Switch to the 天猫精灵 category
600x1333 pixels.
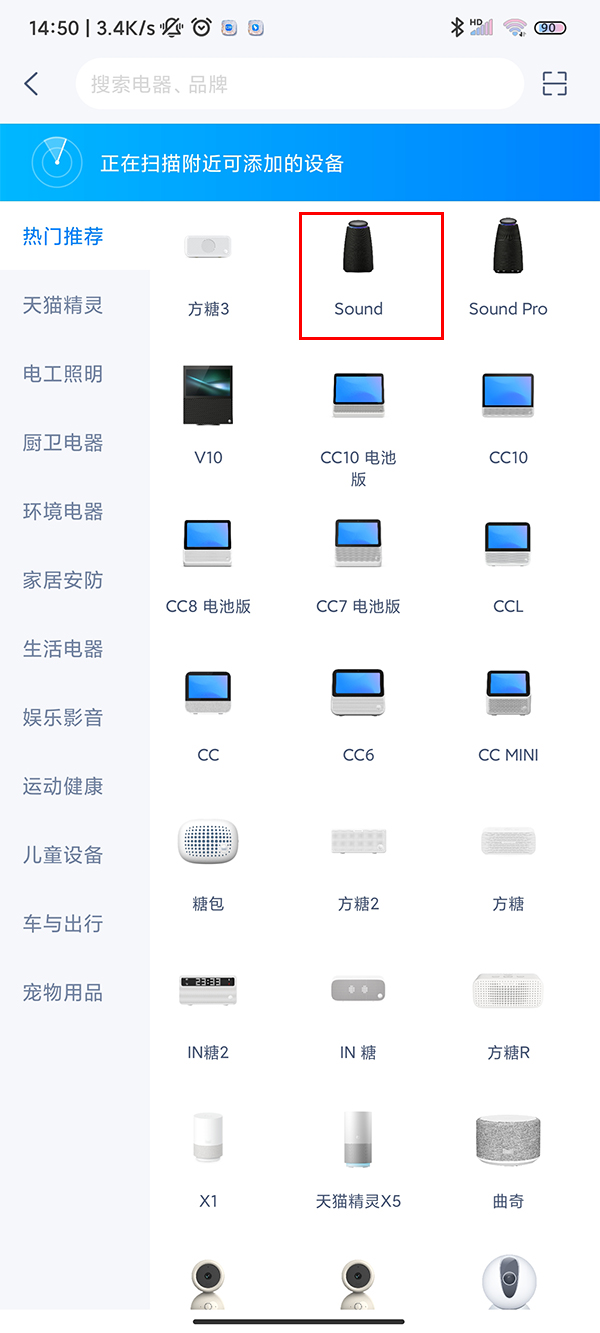[x=63, y=305]
